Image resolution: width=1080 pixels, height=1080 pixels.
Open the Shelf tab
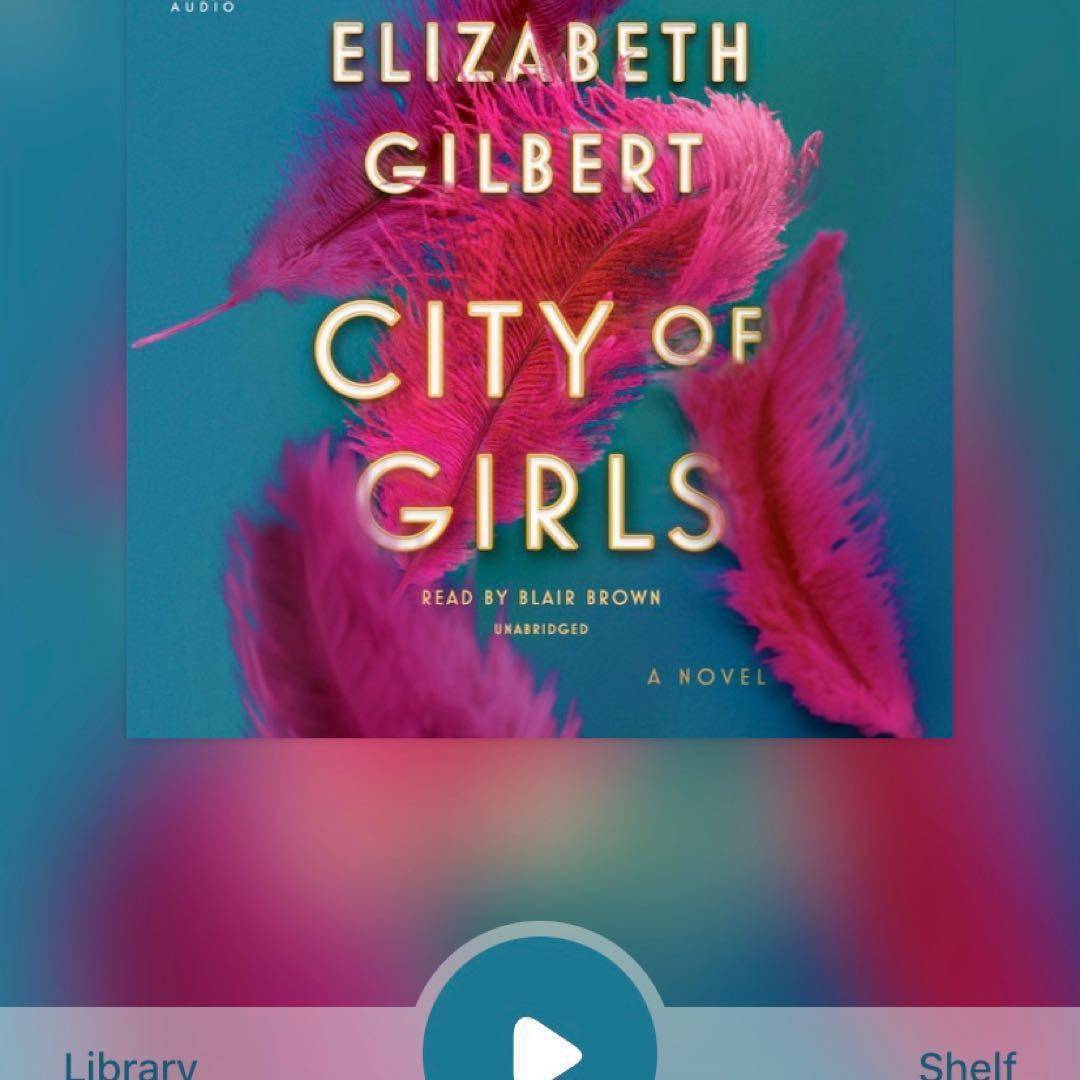tap(966, 1063)
